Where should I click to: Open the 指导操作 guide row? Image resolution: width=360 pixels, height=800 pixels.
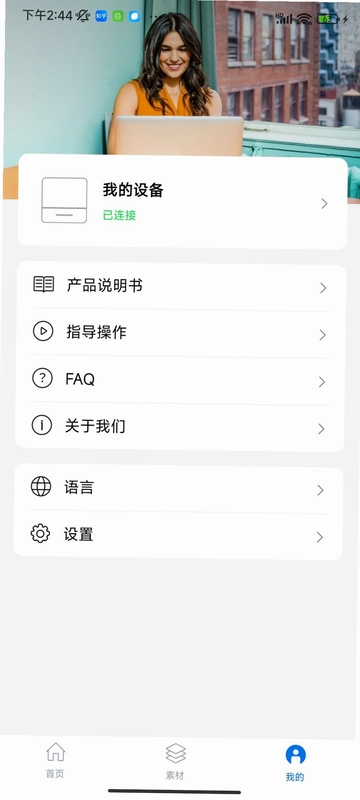(180, 333)
